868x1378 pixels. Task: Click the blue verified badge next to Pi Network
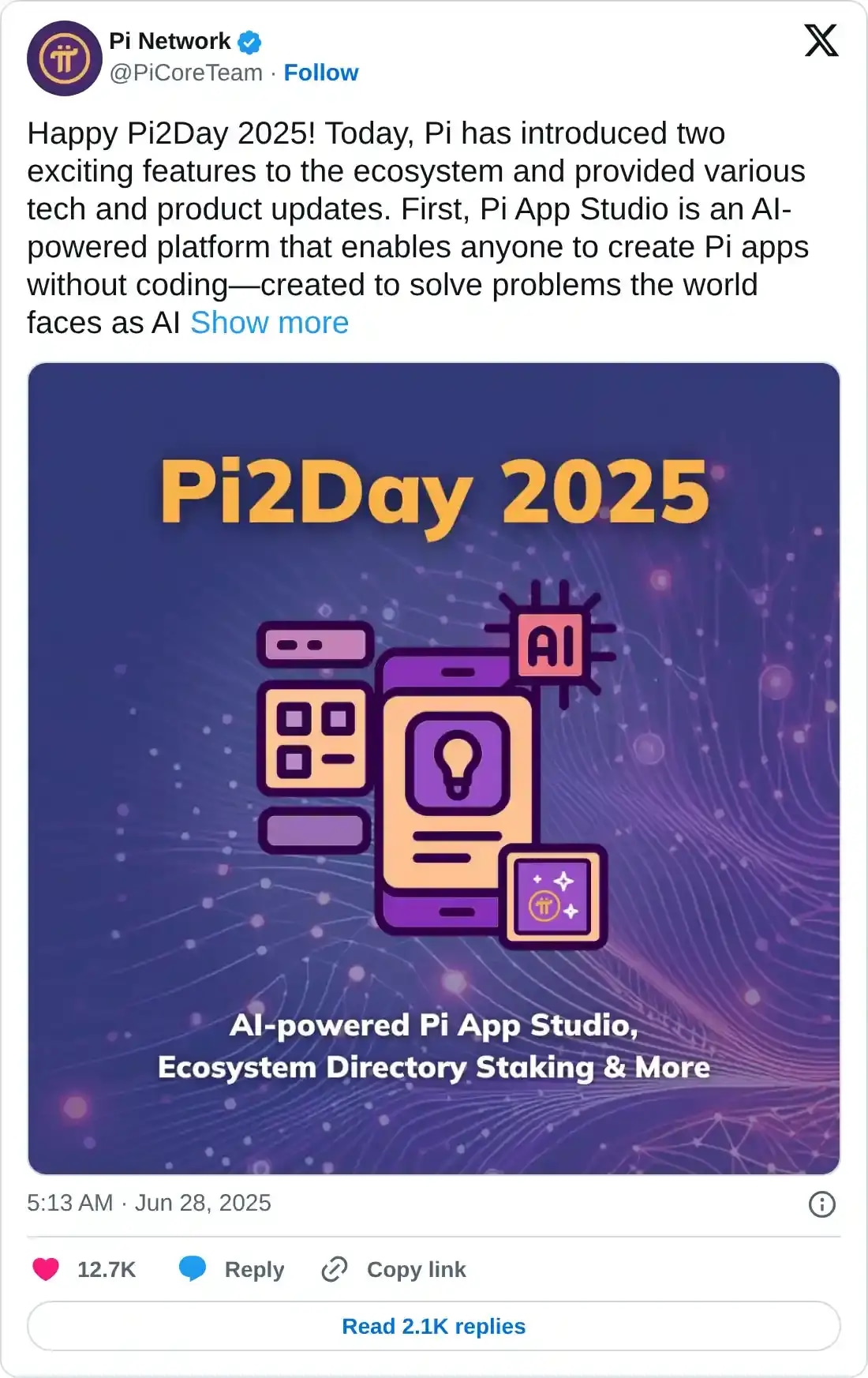(x=249, y=41)
